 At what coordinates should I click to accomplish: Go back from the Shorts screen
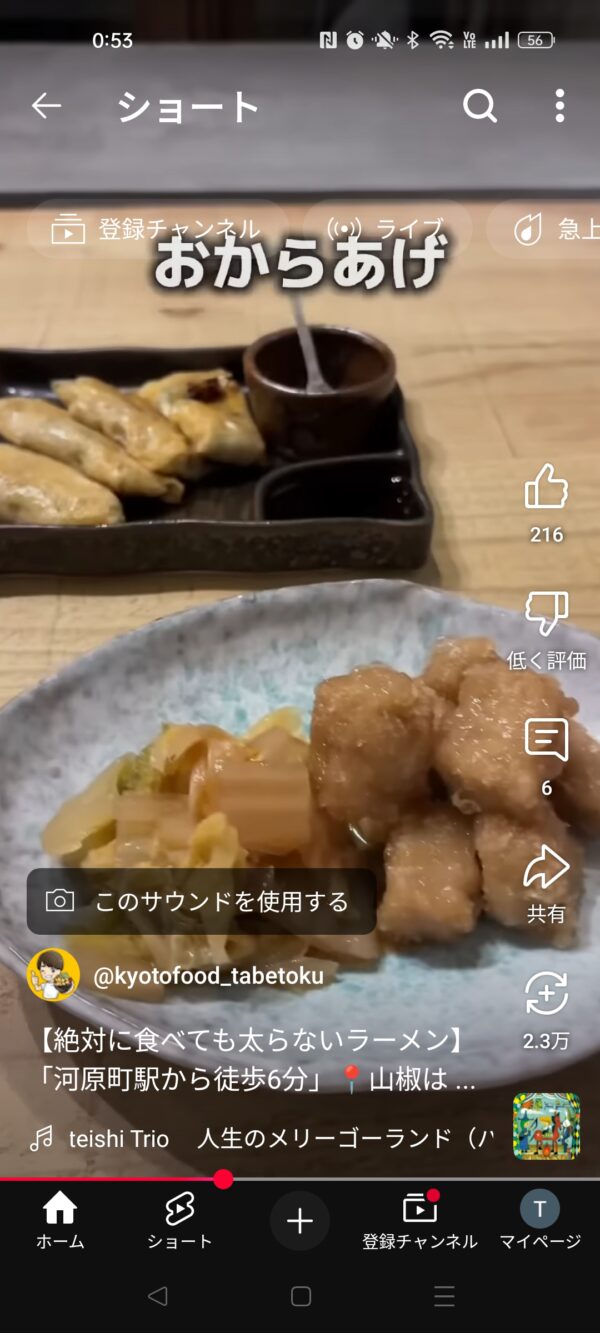(46, 106)
